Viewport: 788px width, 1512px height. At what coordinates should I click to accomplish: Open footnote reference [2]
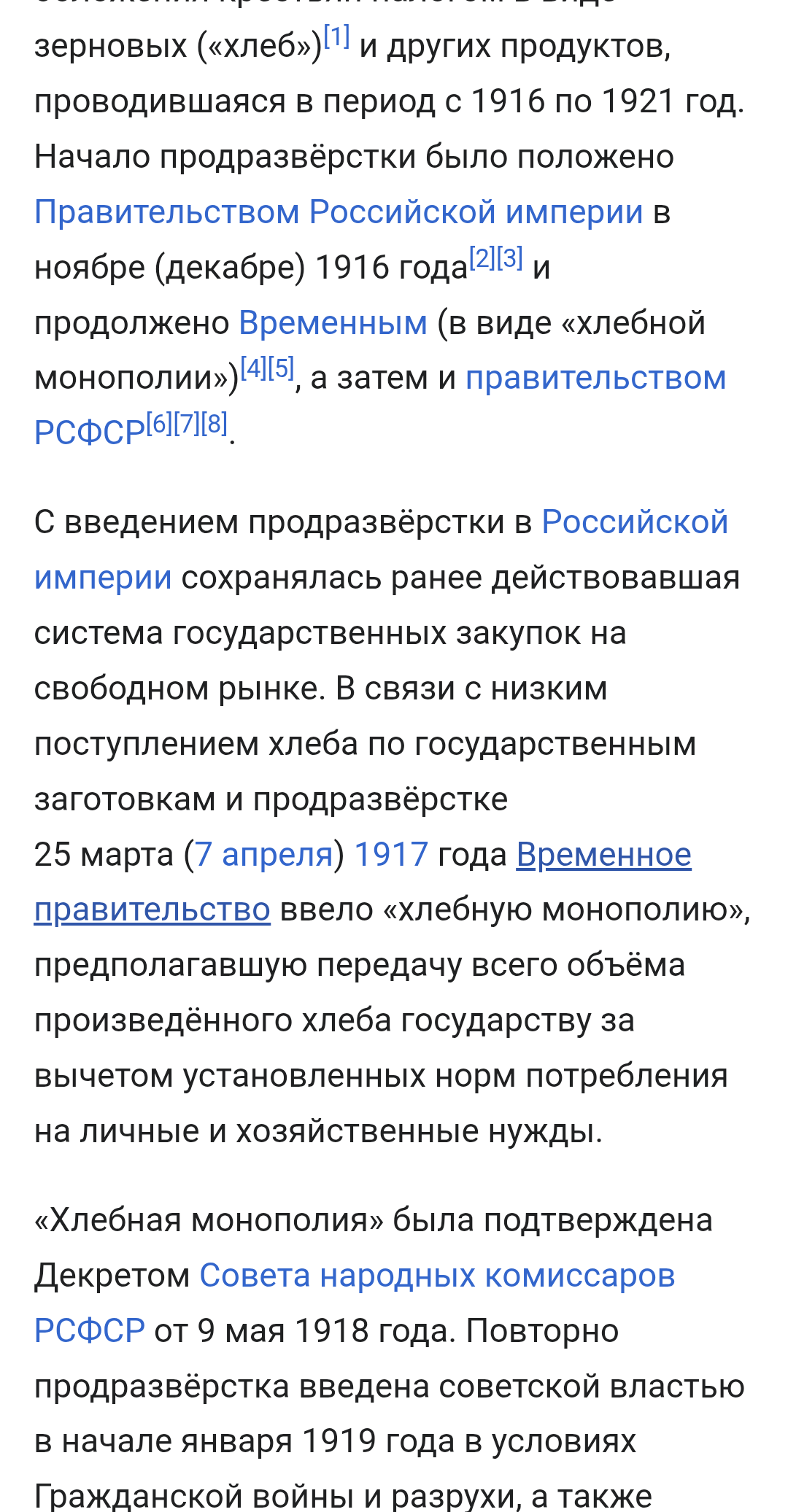pos(482,258)
